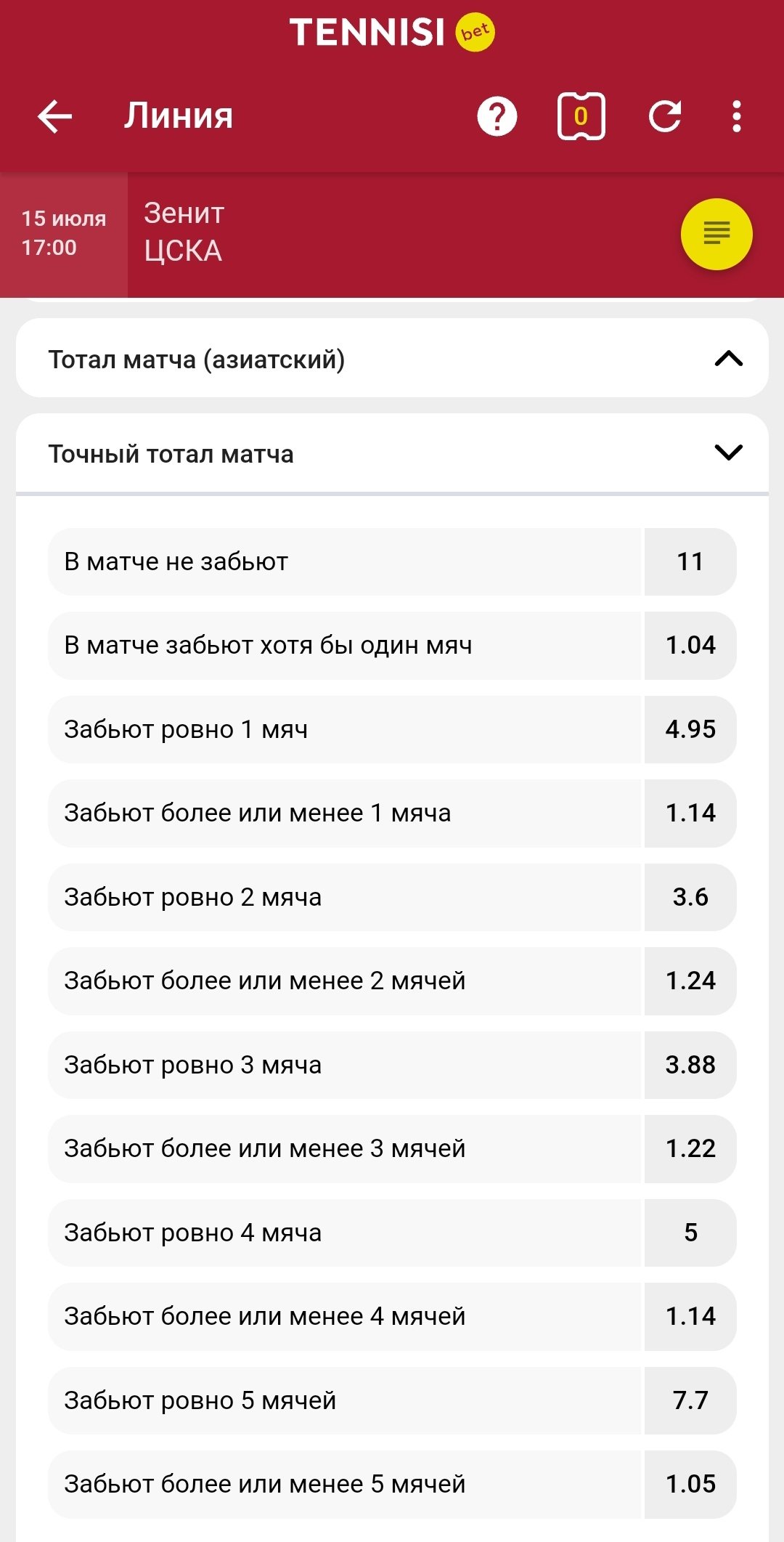Go back from the Линия screen

point(55,116)
